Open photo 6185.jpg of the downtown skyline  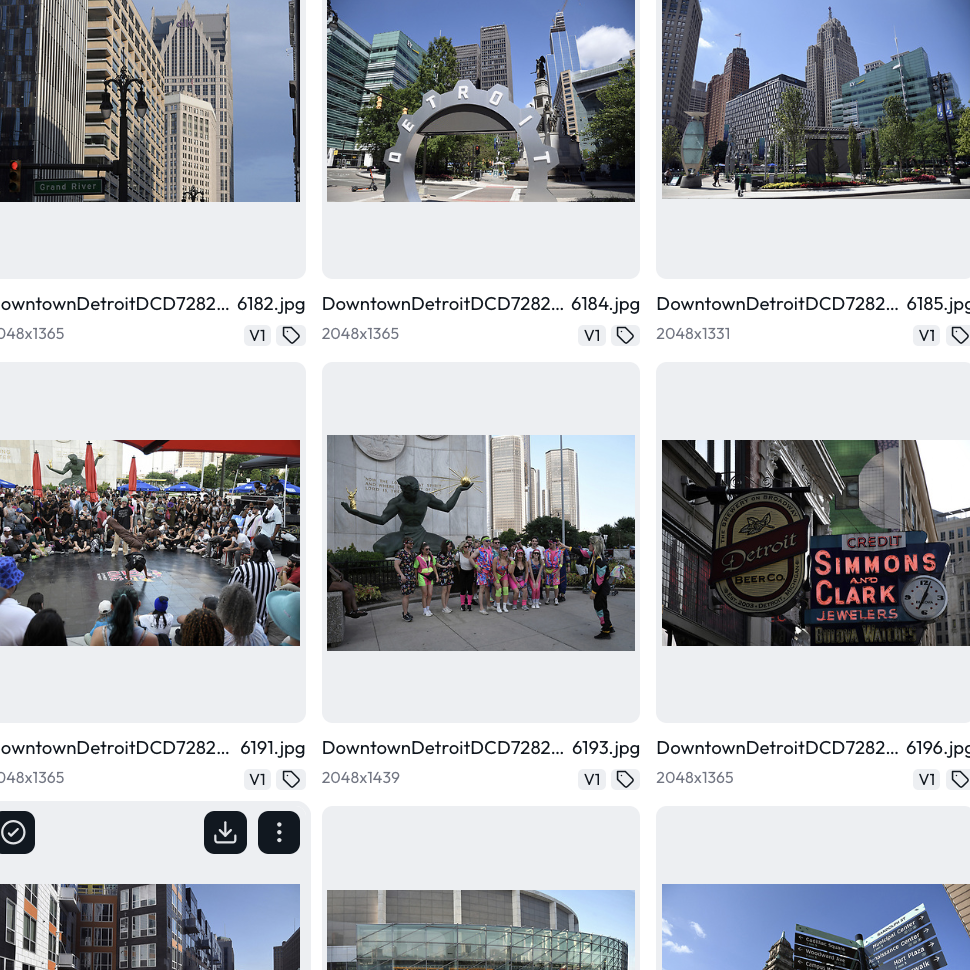815,100
